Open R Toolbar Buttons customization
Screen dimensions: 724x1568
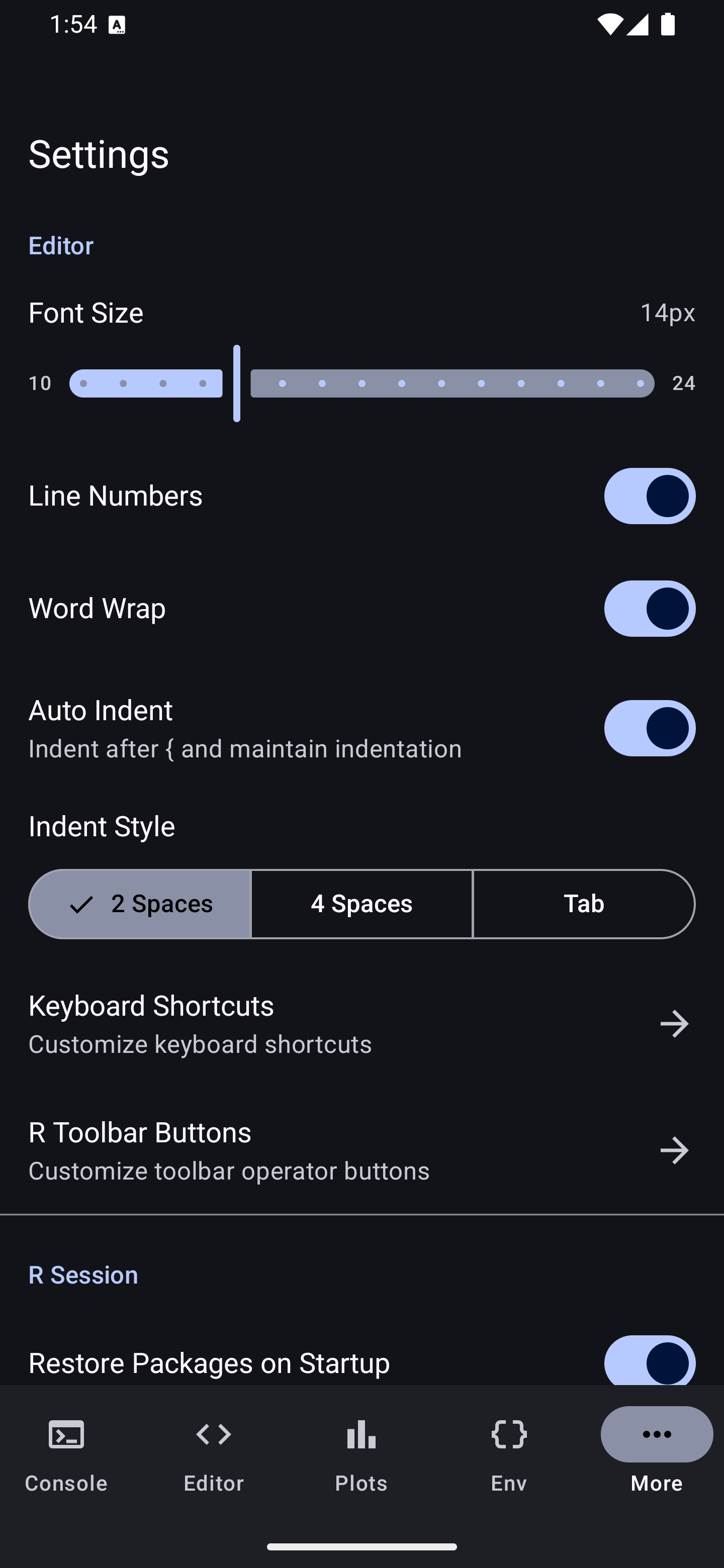point(361,1150)
